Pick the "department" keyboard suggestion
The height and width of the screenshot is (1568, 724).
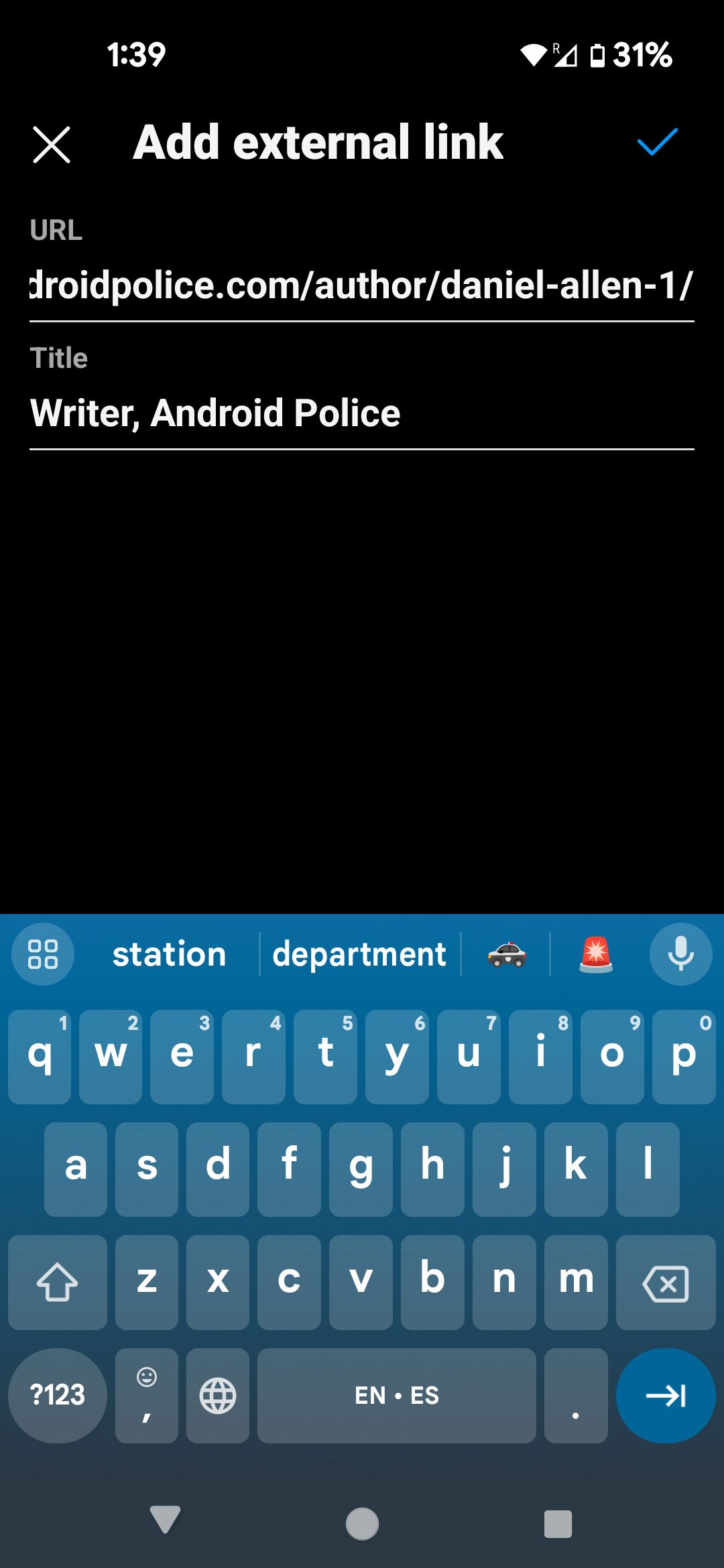pyautogui.click(x=359, y=954)
